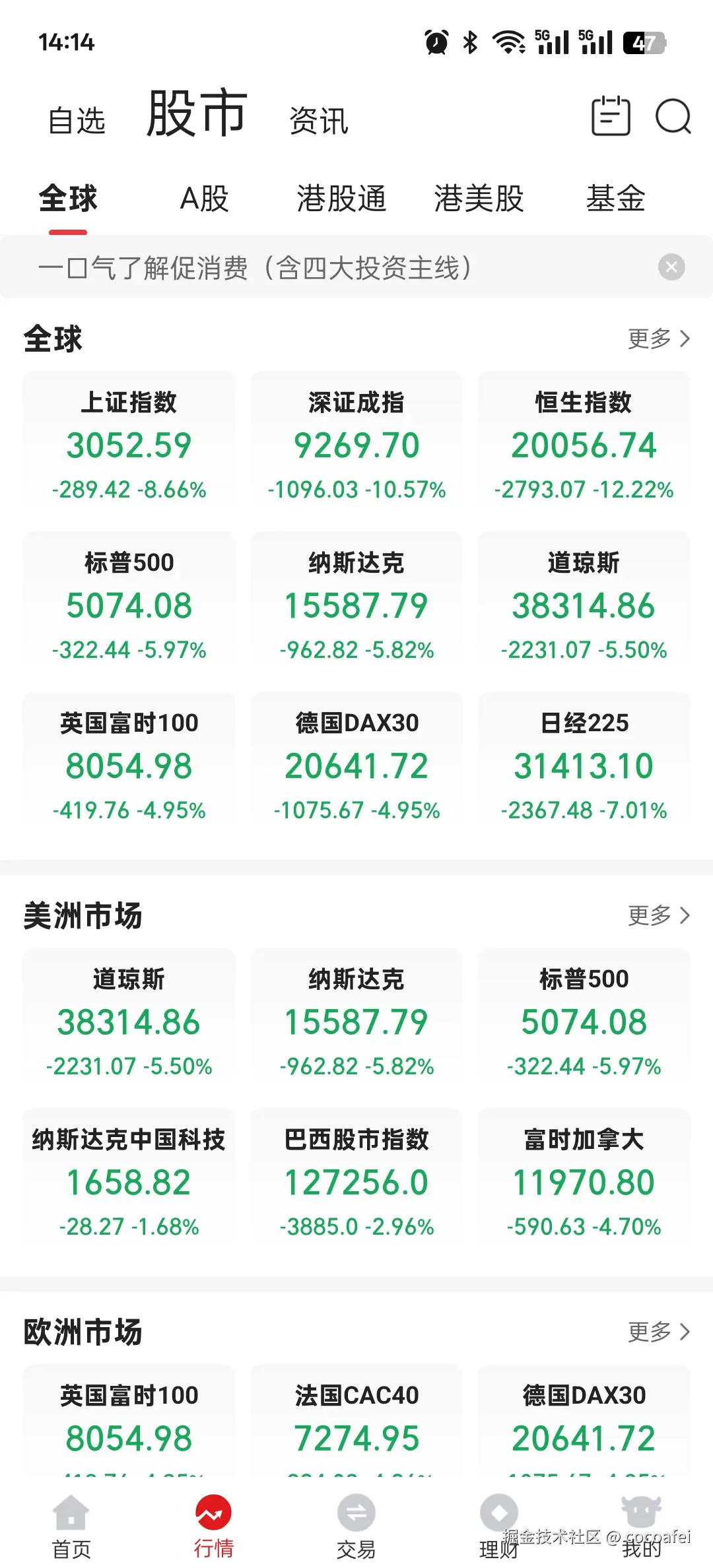Open the 上证指数 index card

click(128, 441)
